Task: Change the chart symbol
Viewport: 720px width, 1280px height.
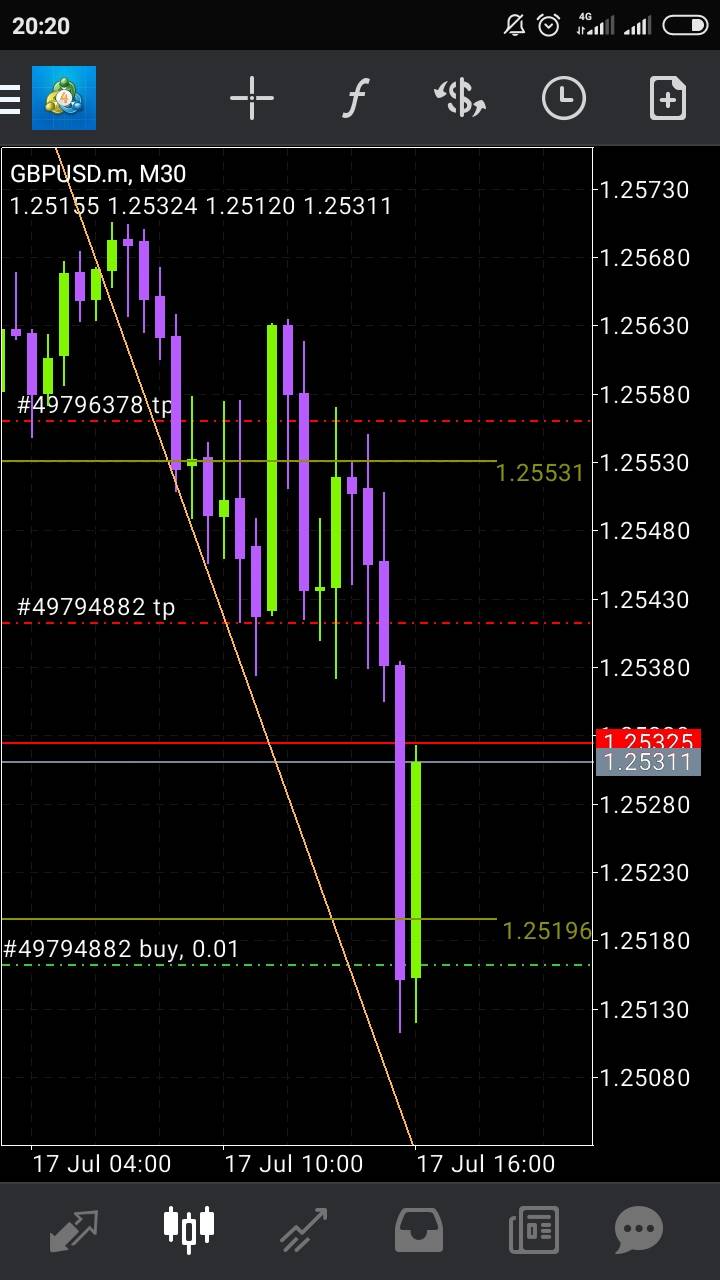Action: point(460,98)
